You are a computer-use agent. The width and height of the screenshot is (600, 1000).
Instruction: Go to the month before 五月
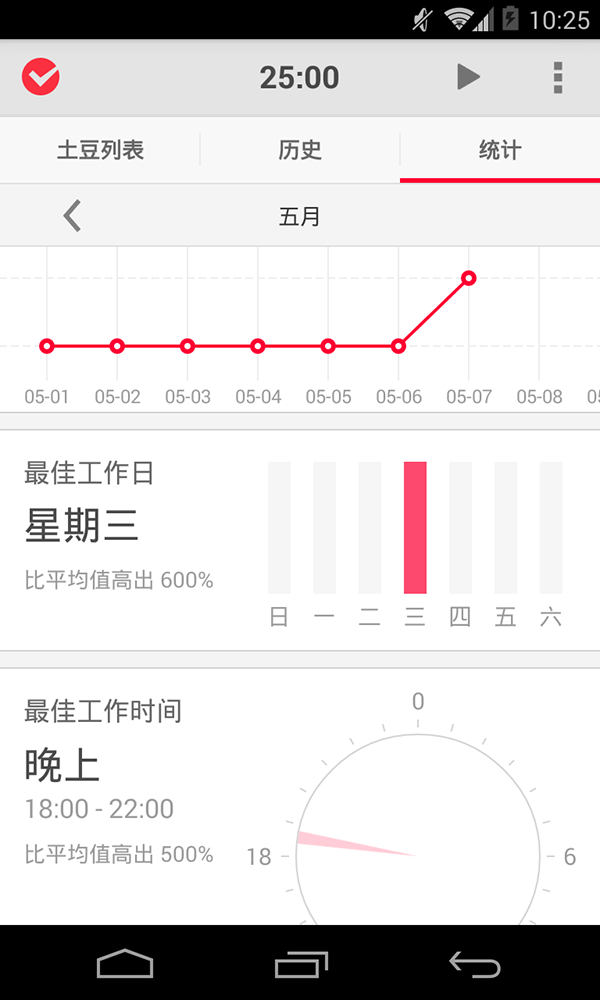(72, 216)
